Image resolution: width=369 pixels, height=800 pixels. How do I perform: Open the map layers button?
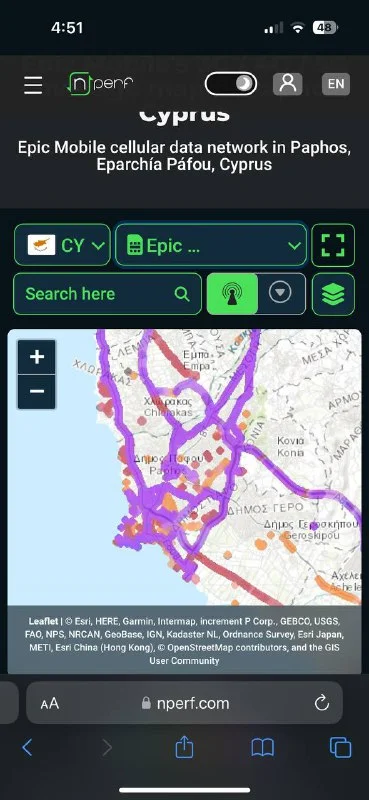[333, 294]
